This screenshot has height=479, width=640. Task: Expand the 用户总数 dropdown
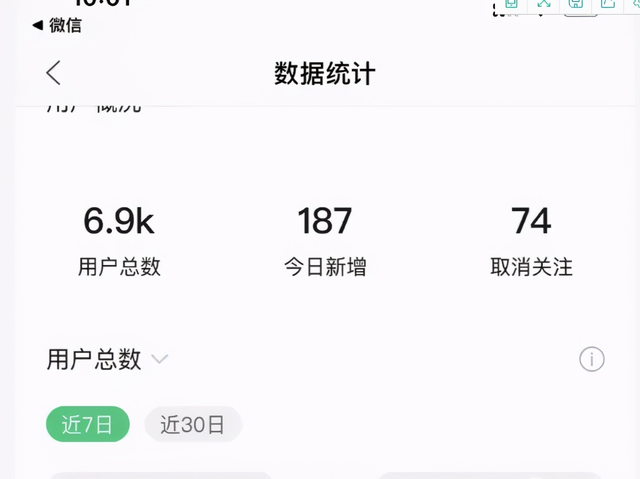click(x=159, y=359)
